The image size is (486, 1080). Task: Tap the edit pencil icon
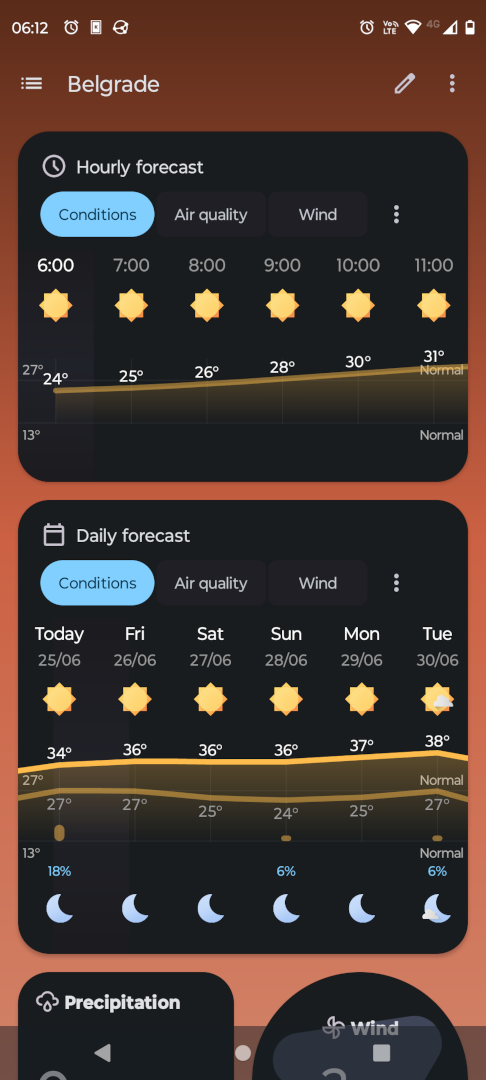pyautogui.click(x=405, y=84)
